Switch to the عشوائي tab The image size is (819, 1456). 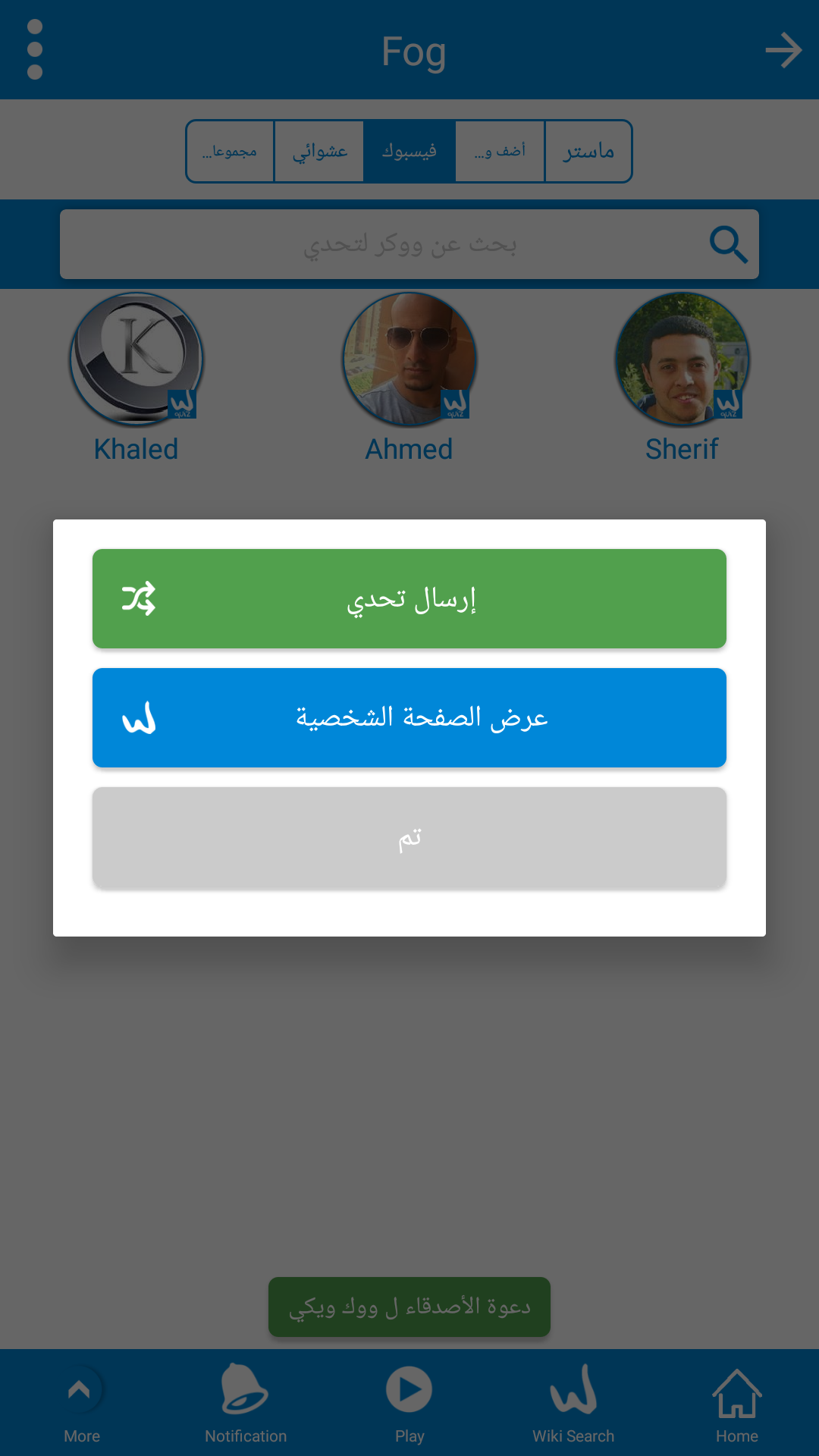319,151
